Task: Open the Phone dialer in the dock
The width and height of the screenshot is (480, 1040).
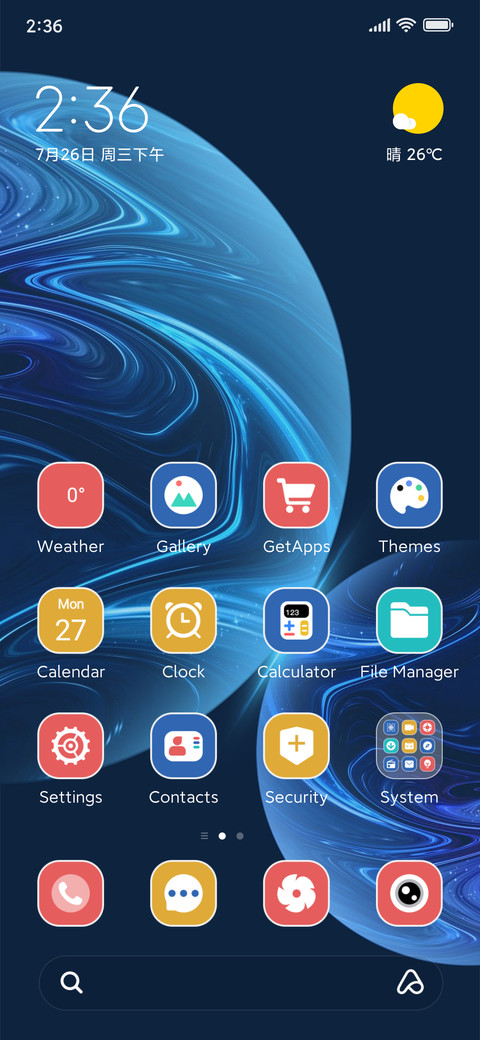Action: (70, 893)
